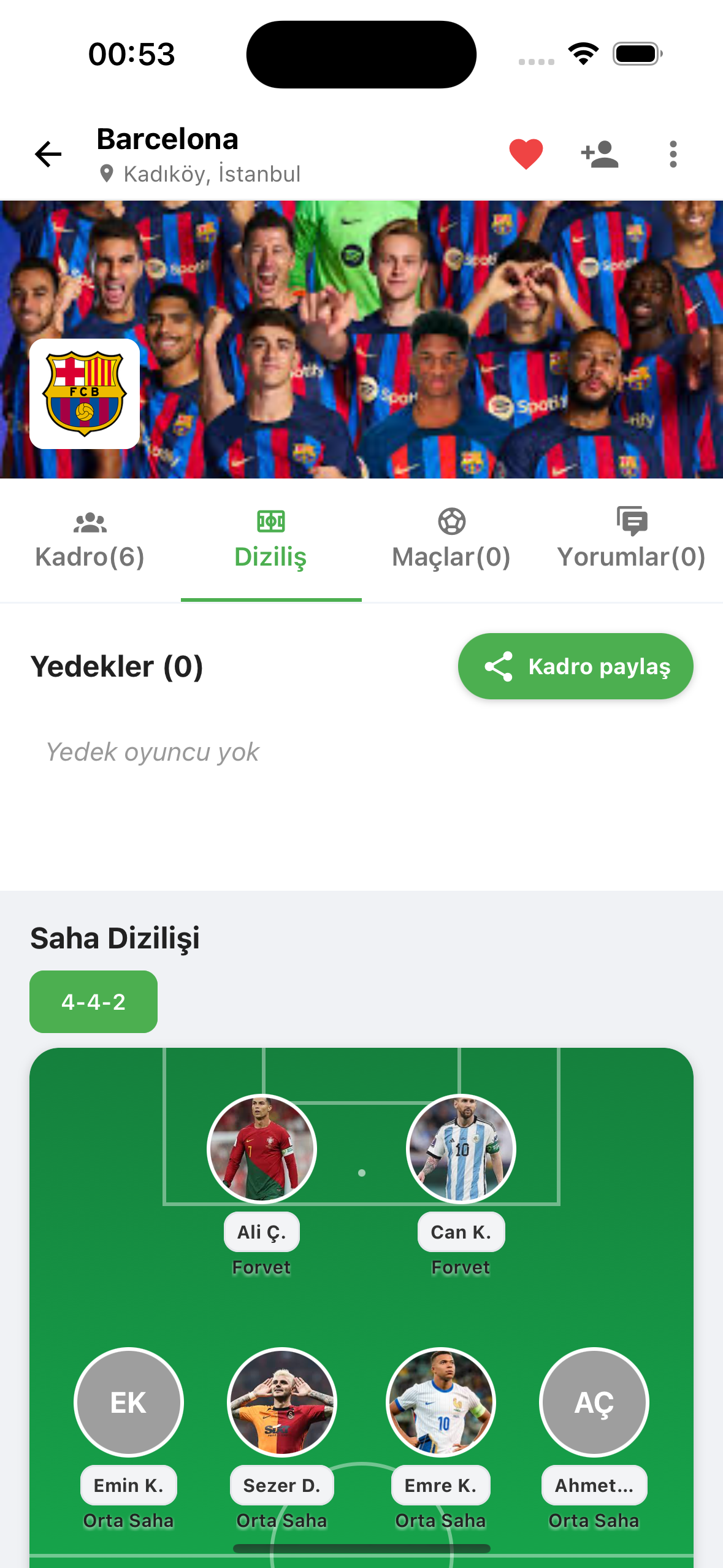Select forward Ali Ç. on the pitch
This screenshot has height=1568, width=723.
[x=261, y=1148]
